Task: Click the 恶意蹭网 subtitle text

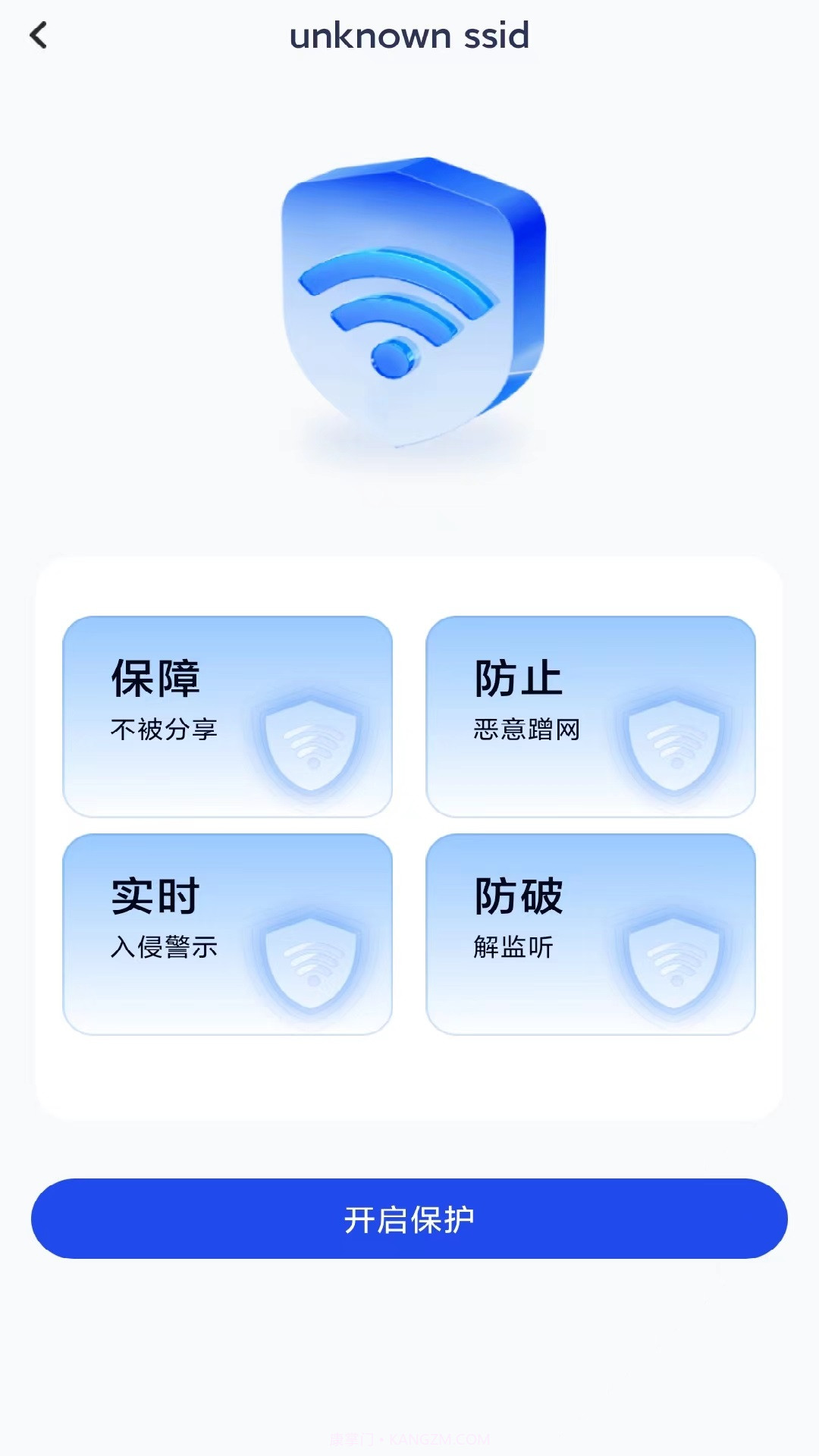Action: click(x=525, y=730)
